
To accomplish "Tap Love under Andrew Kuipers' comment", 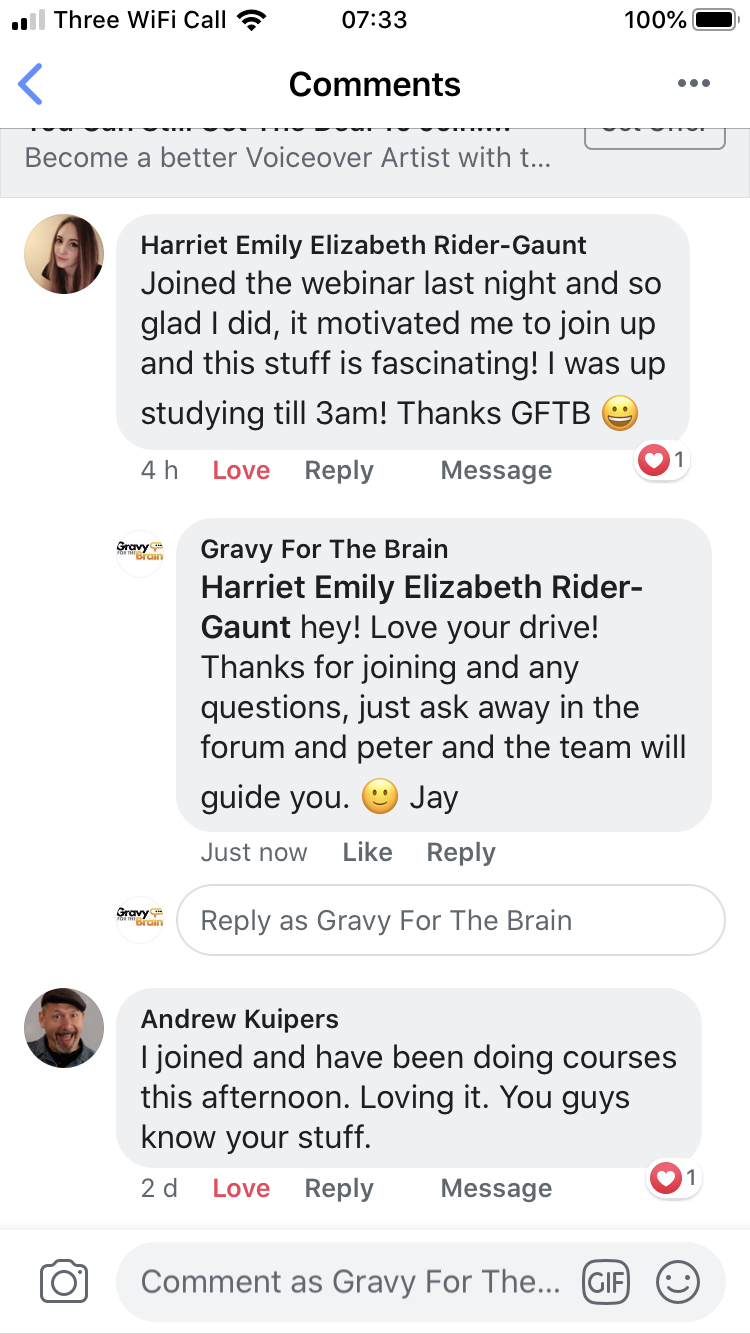I will 241,1188.
